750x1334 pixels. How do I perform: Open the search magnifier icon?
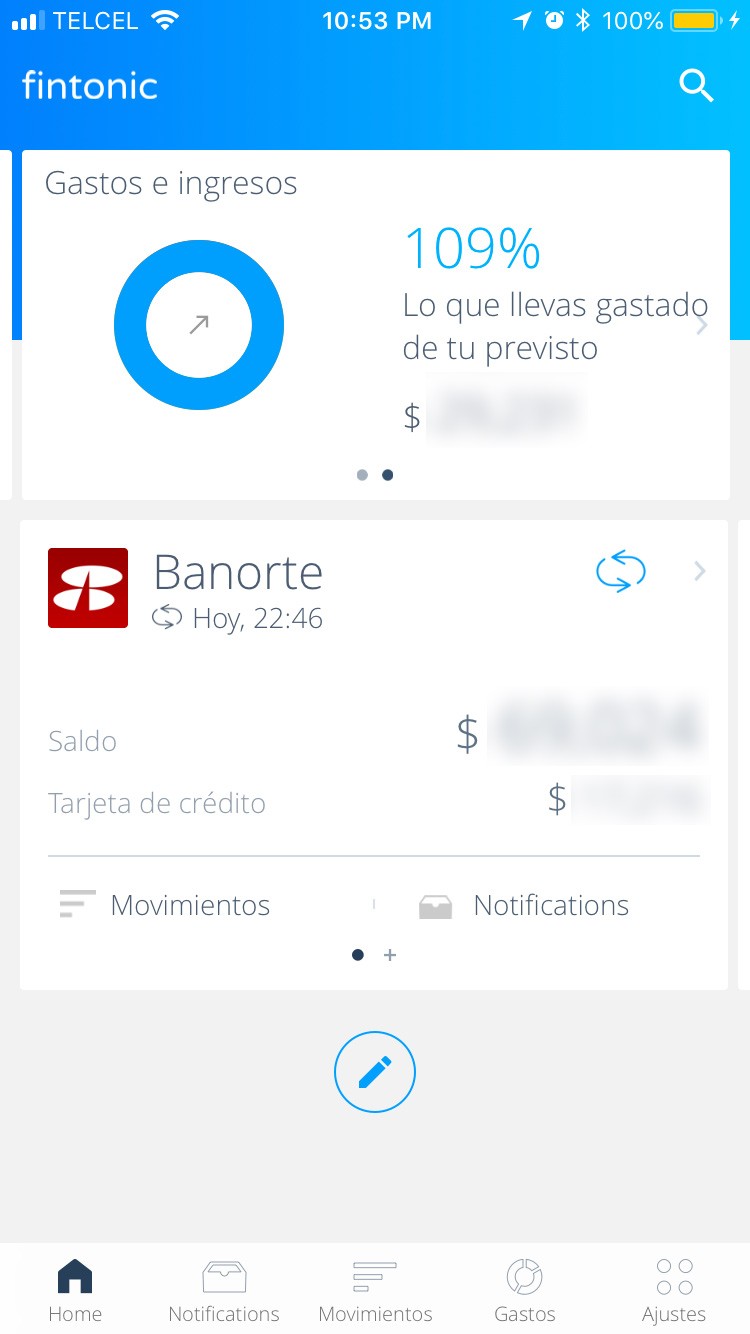click(696, 86)
